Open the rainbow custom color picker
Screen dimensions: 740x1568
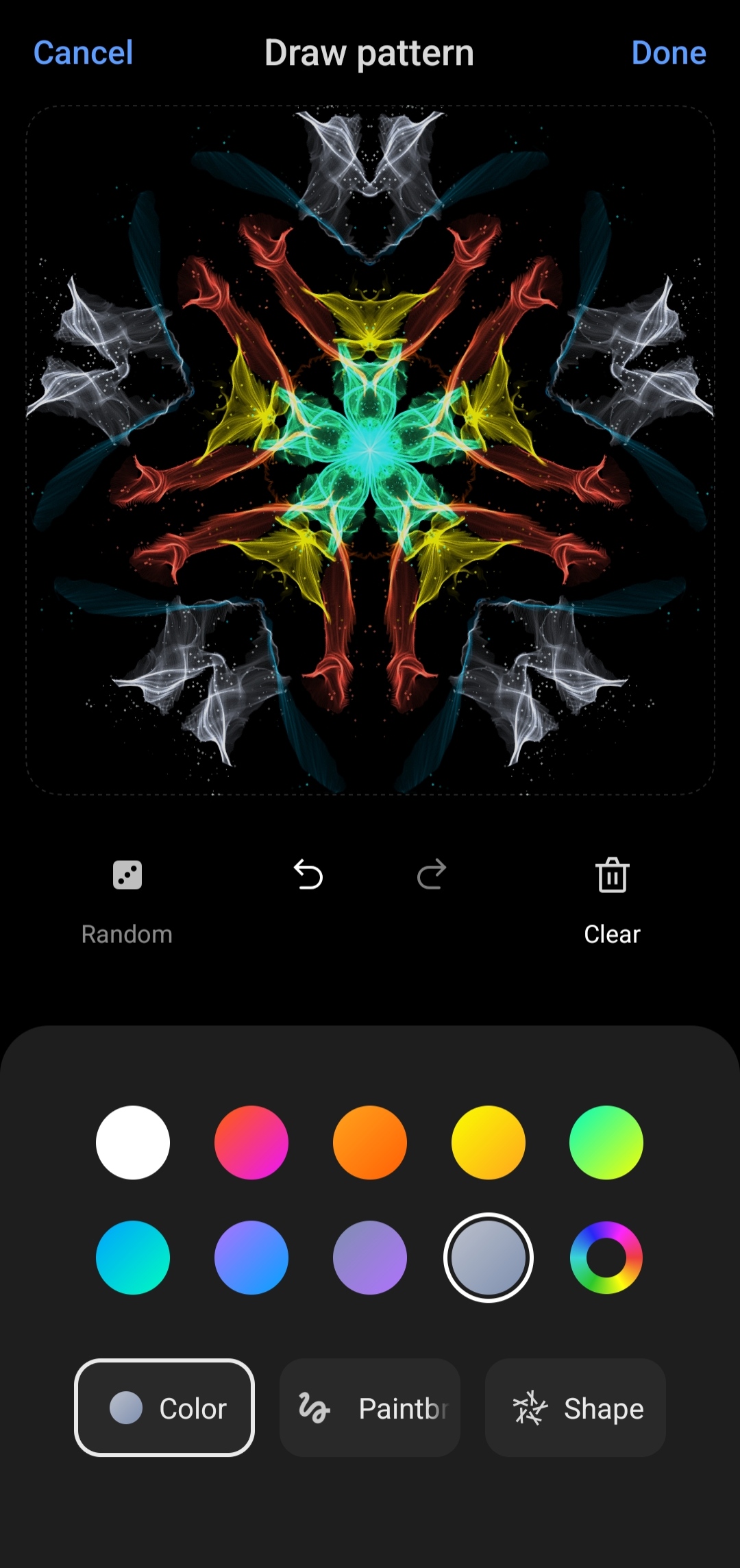(x=606, y=1258)
